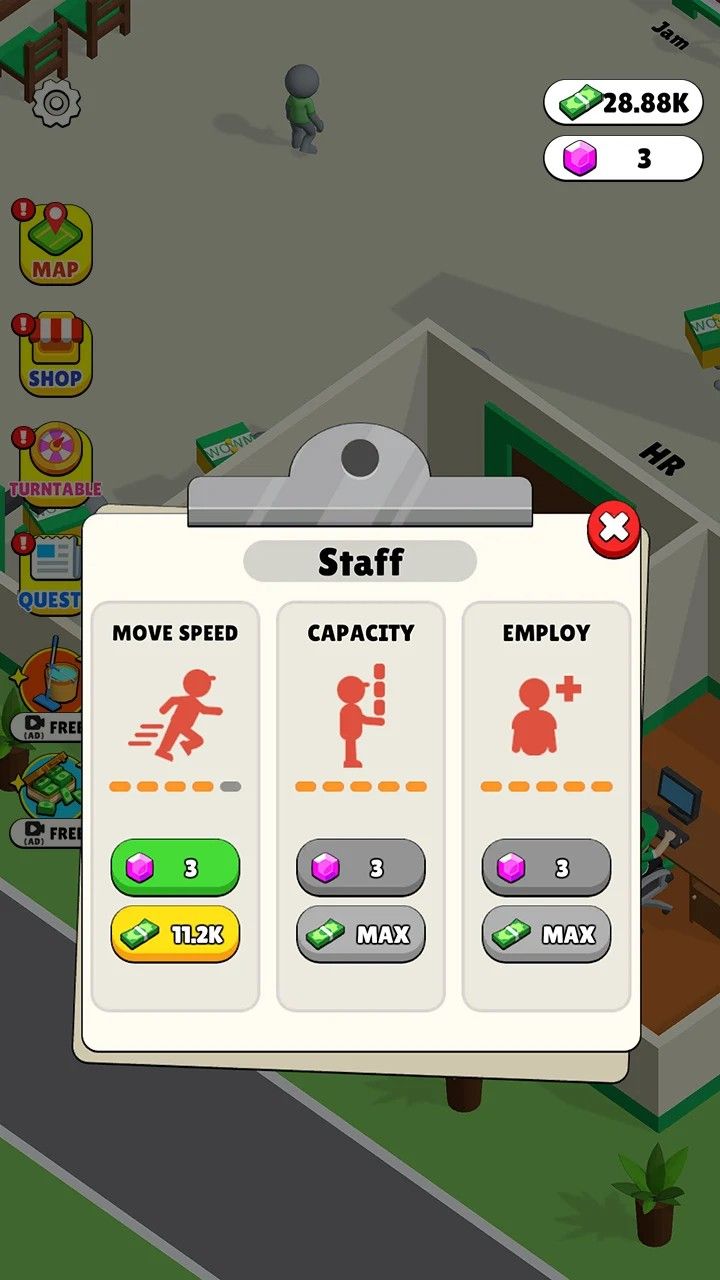
Task: Open the settings gear
Action: click(57, 101)
